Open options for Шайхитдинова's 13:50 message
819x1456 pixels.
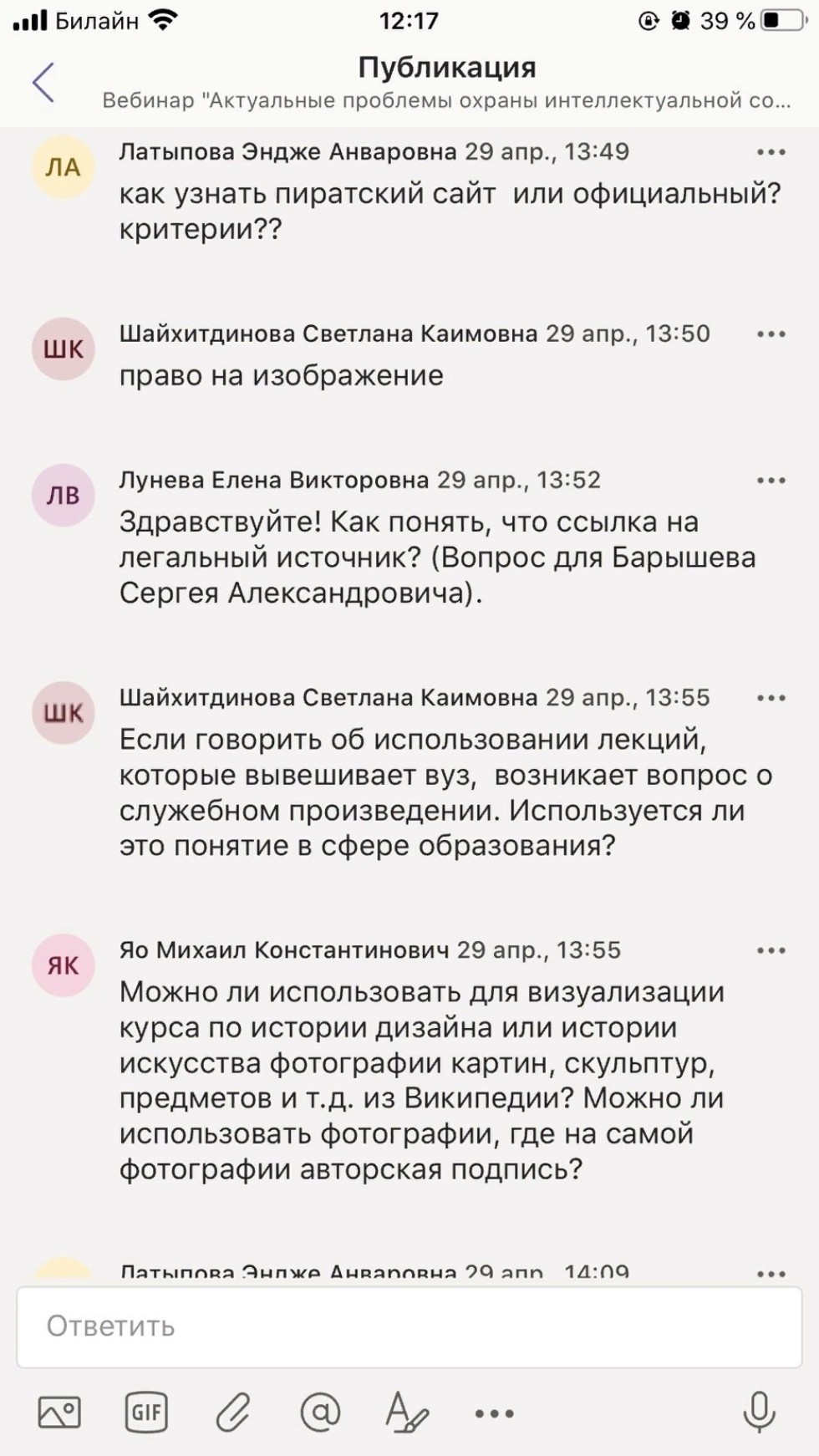point(771,334)
